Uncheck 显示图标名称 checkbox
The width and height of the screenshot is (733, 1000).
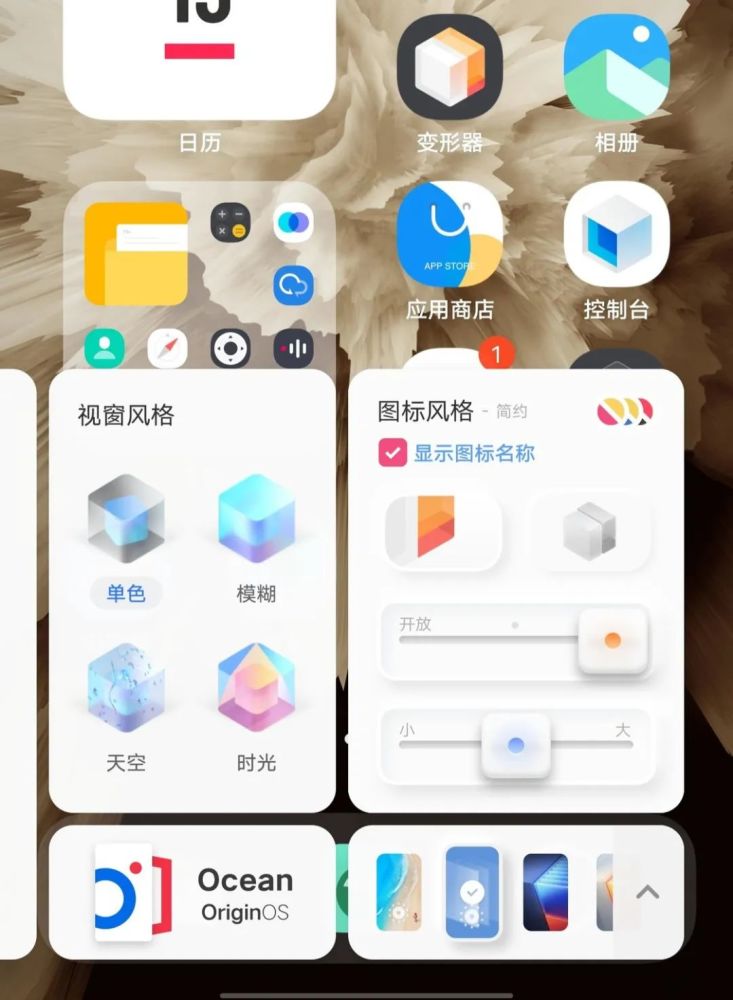pyautogui.click(x=392, y=453)
